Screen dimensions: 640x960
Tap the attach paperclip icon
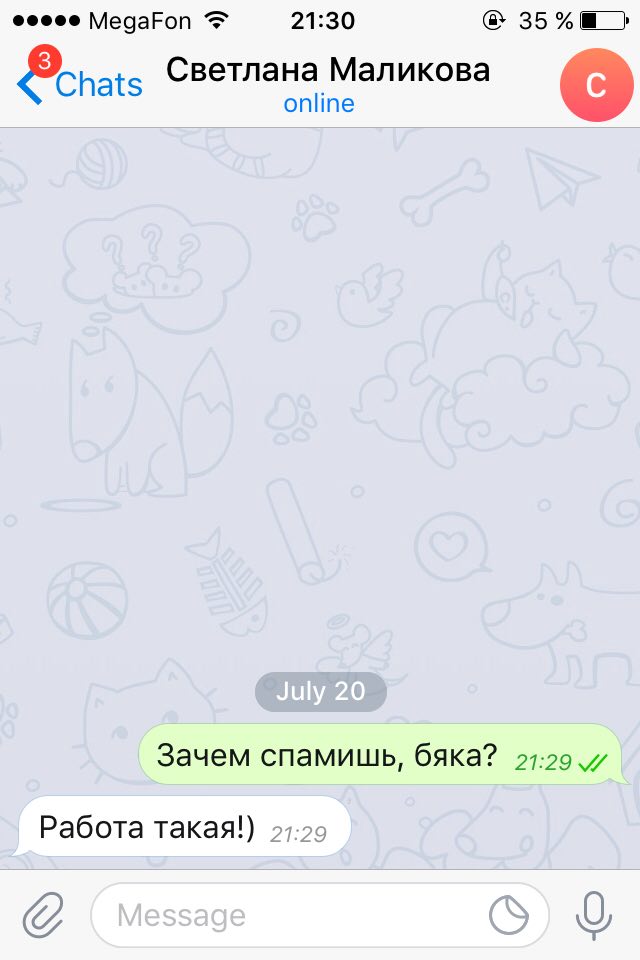point(44,915)
